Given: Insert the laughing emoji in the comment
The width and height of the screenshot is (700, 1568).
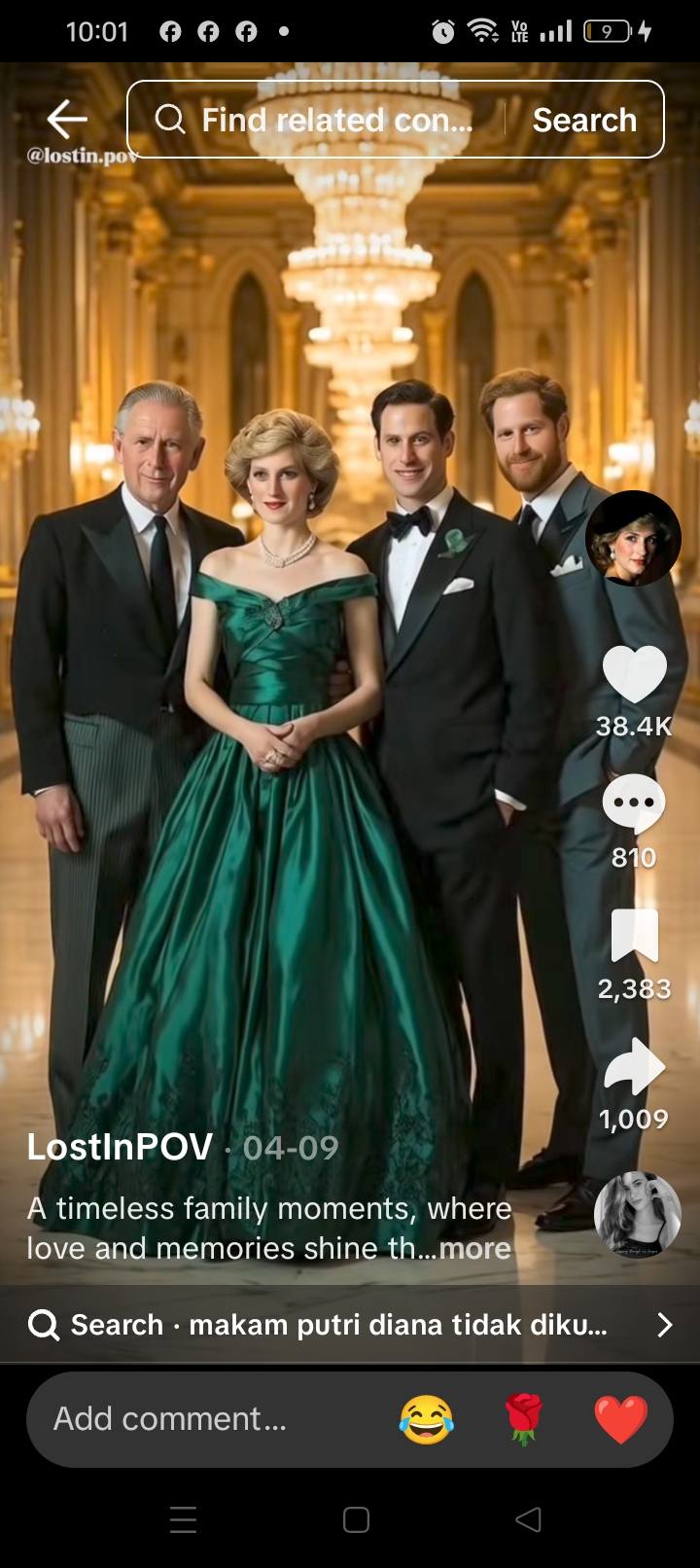Looking at the screenshot, I should (x=427, y=1419).
